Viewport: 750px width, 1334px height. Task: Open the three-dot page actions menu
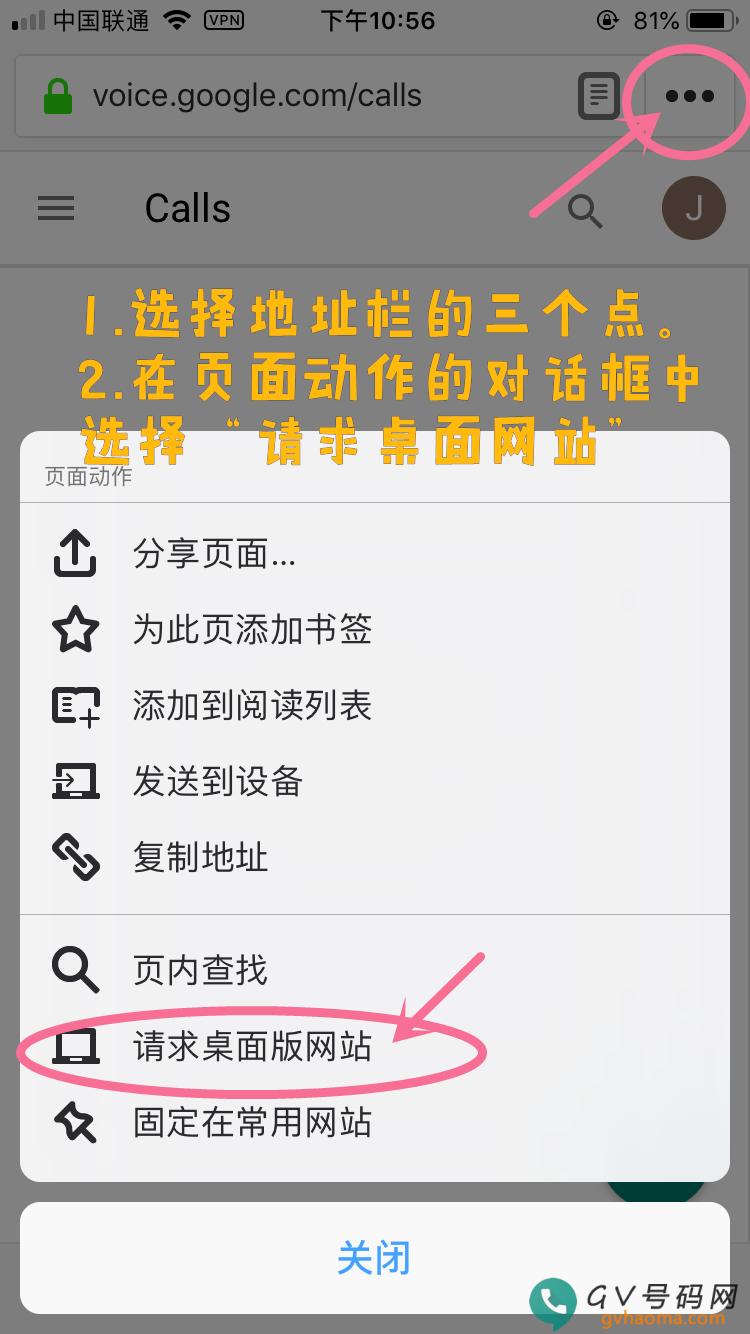[690, 96]
